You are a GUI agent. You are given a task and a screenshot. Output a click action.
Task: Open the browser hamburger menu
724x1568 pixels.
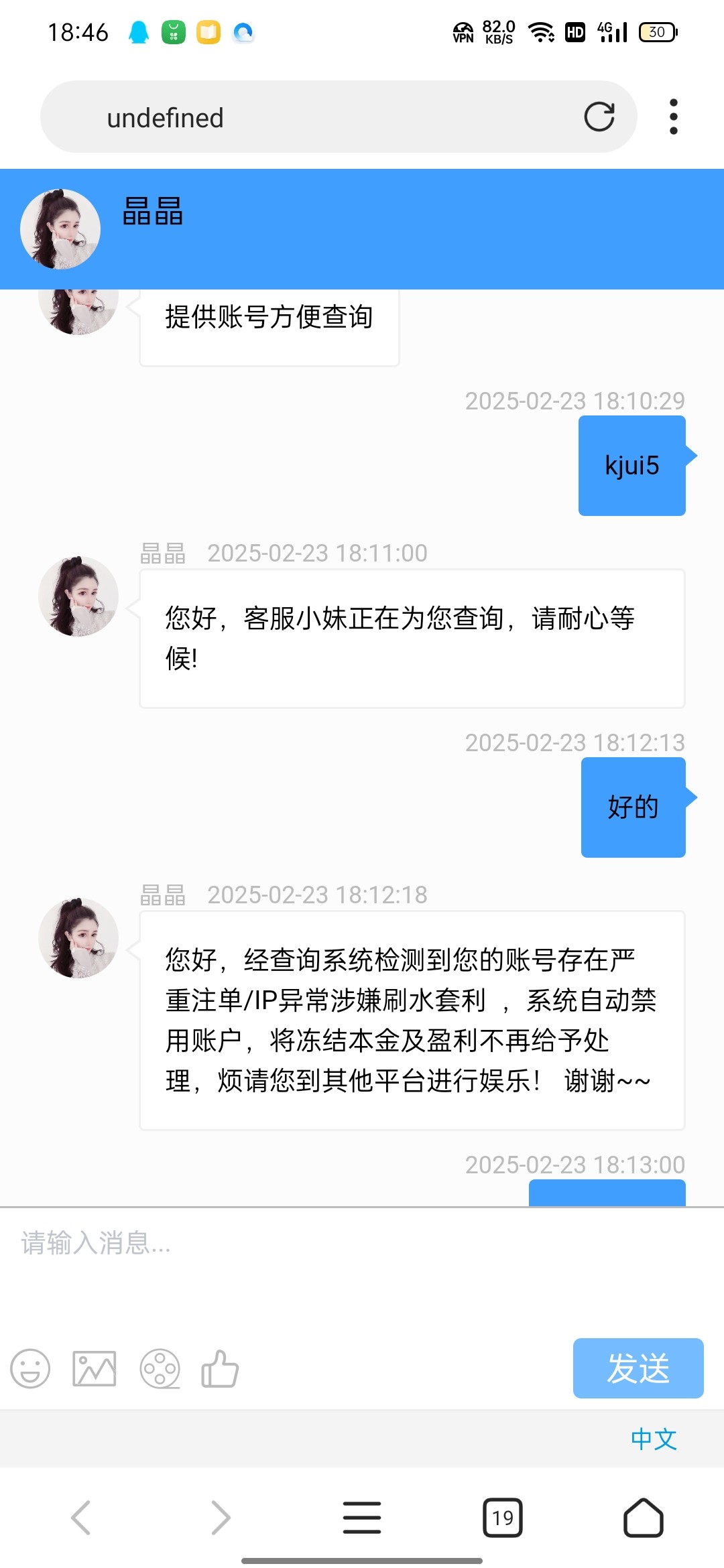click(362, 1518)
